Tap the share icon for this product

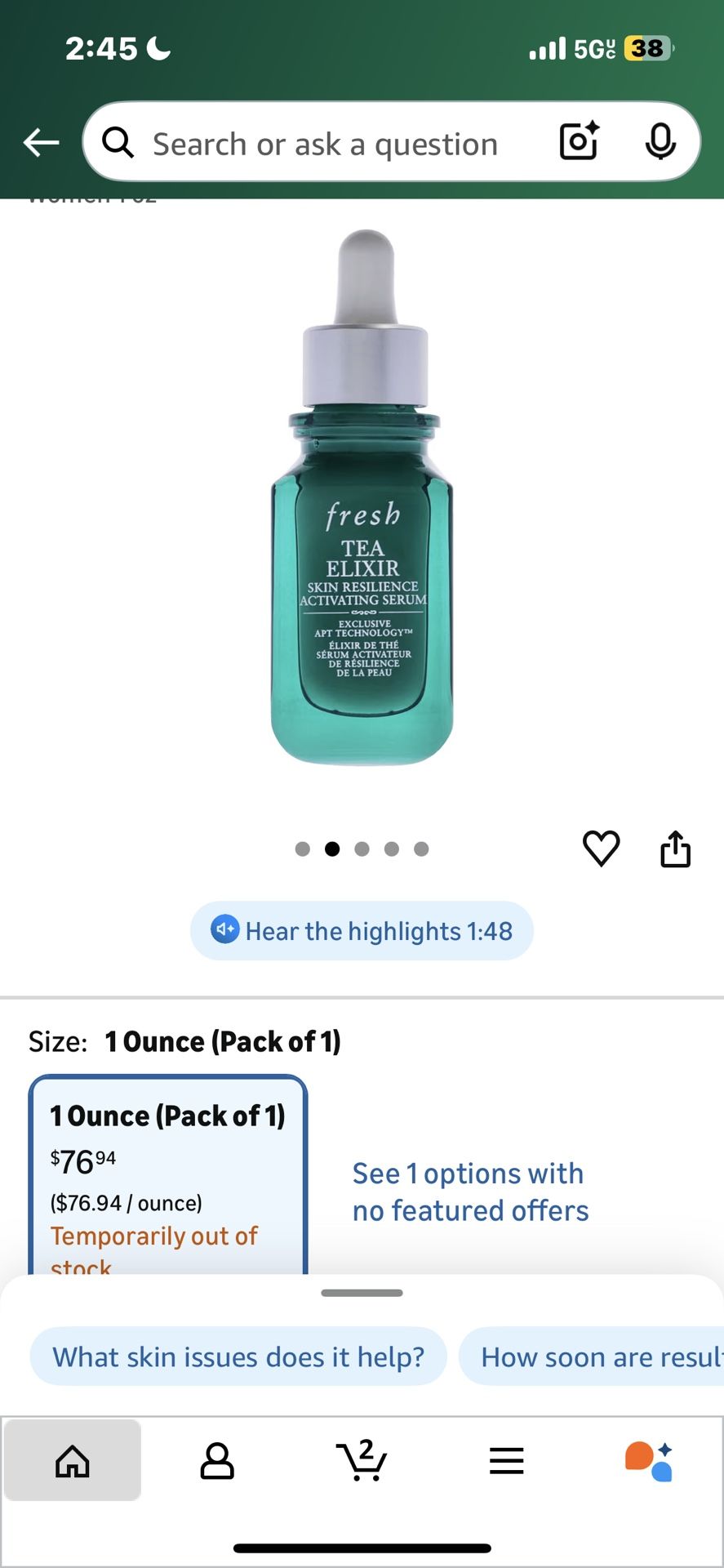coord(675,849)
